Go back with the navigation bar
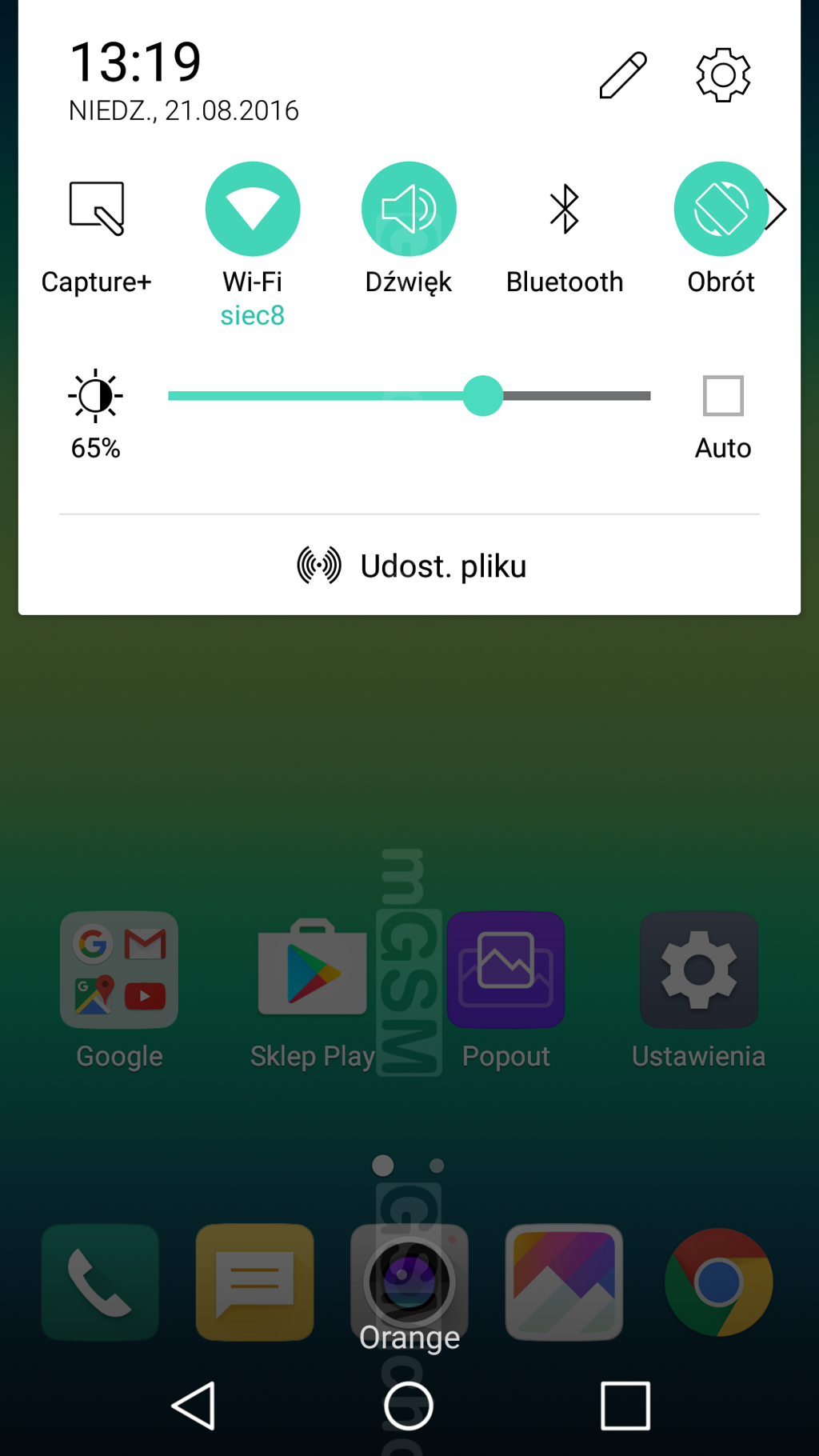 [x=194, y=1406]
